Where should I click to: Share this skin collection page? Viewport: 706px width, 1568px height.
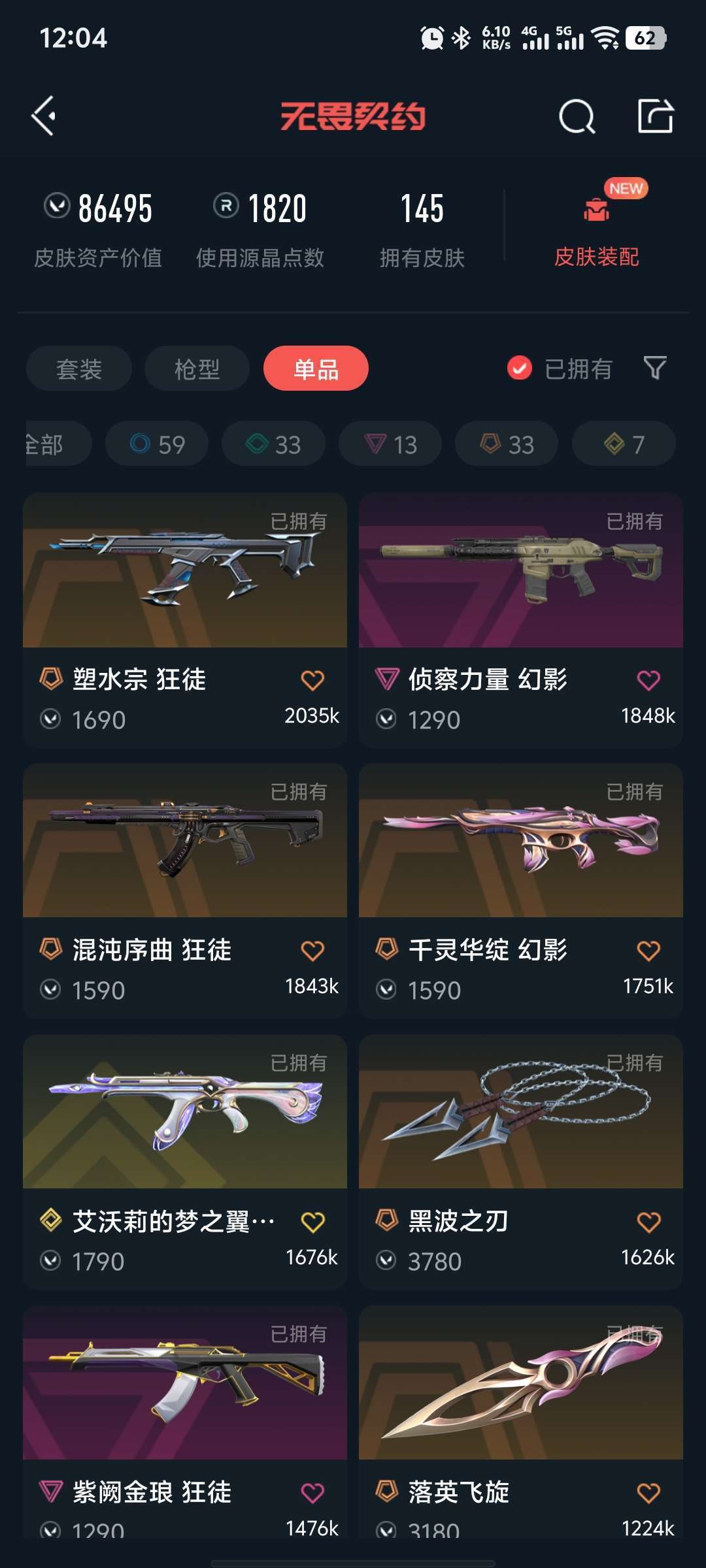coord(655,116)
